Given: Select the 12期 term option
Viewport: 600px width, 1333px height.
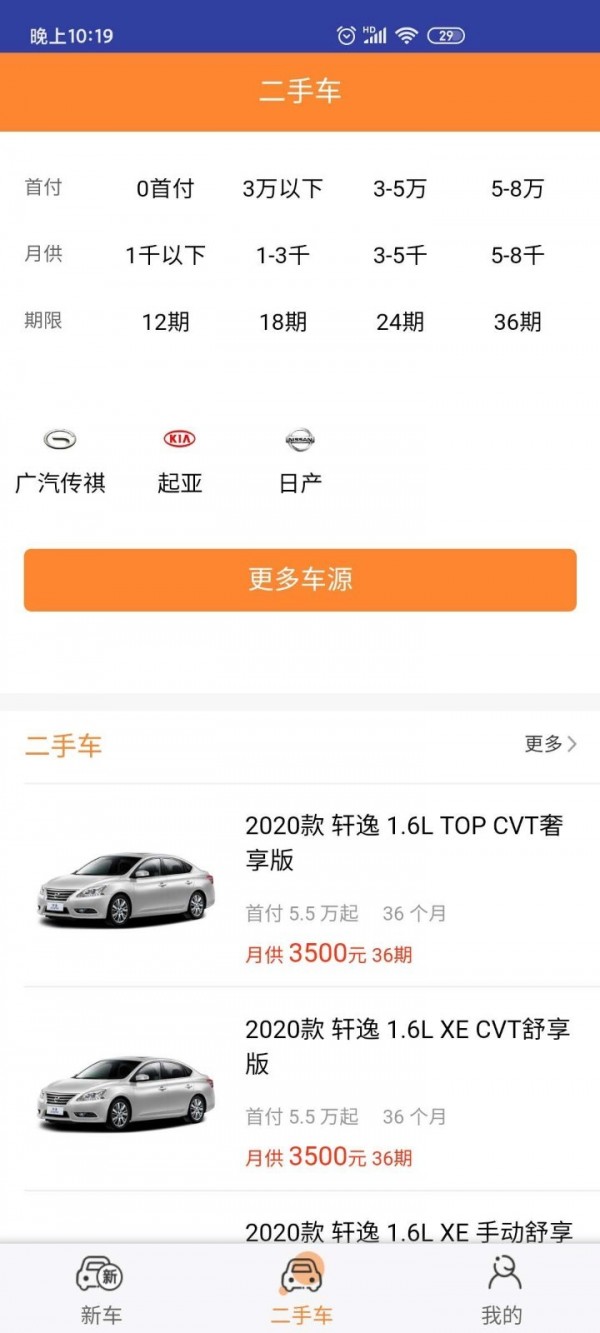Looking at the screenshot, I should click(x=165, y=322).
